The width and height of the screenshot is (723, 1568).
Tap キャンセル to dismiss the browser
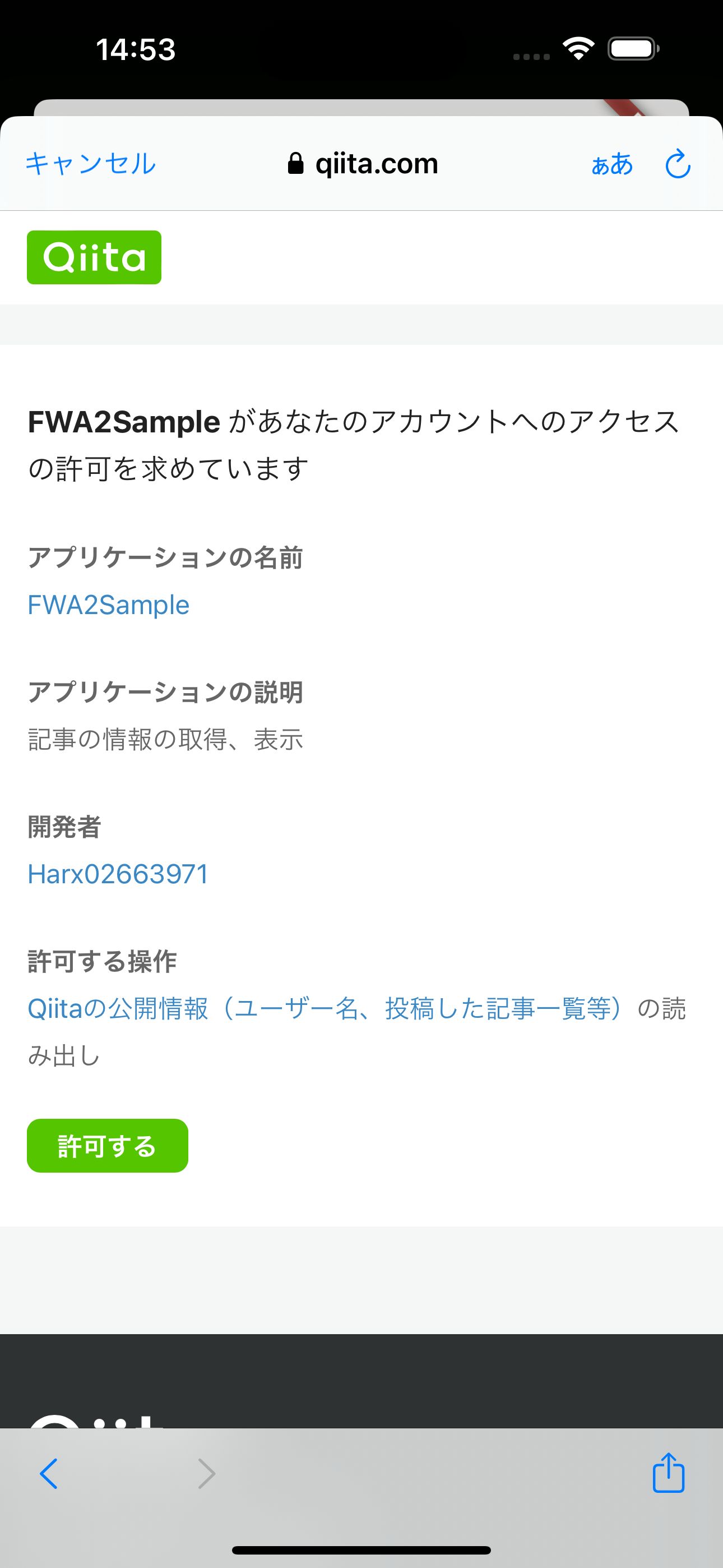(x=91, y=164)
